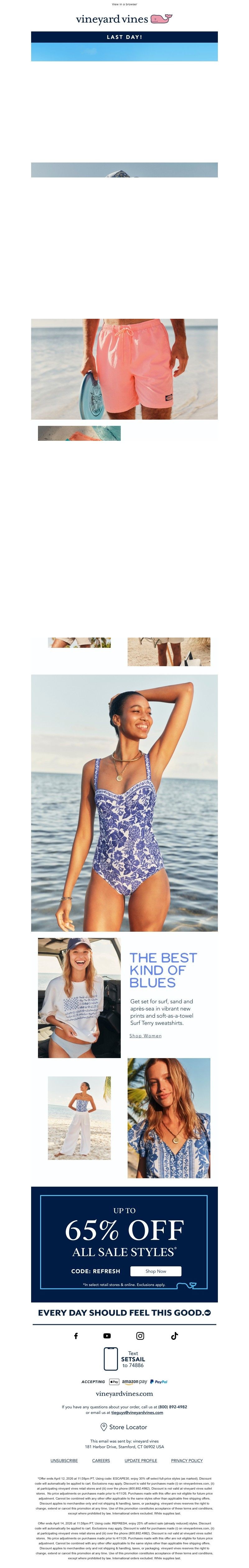The width and height of the screenshot is (249, 1568).
Task: Tap the Shop Women link
Action: coord(145,1035)
